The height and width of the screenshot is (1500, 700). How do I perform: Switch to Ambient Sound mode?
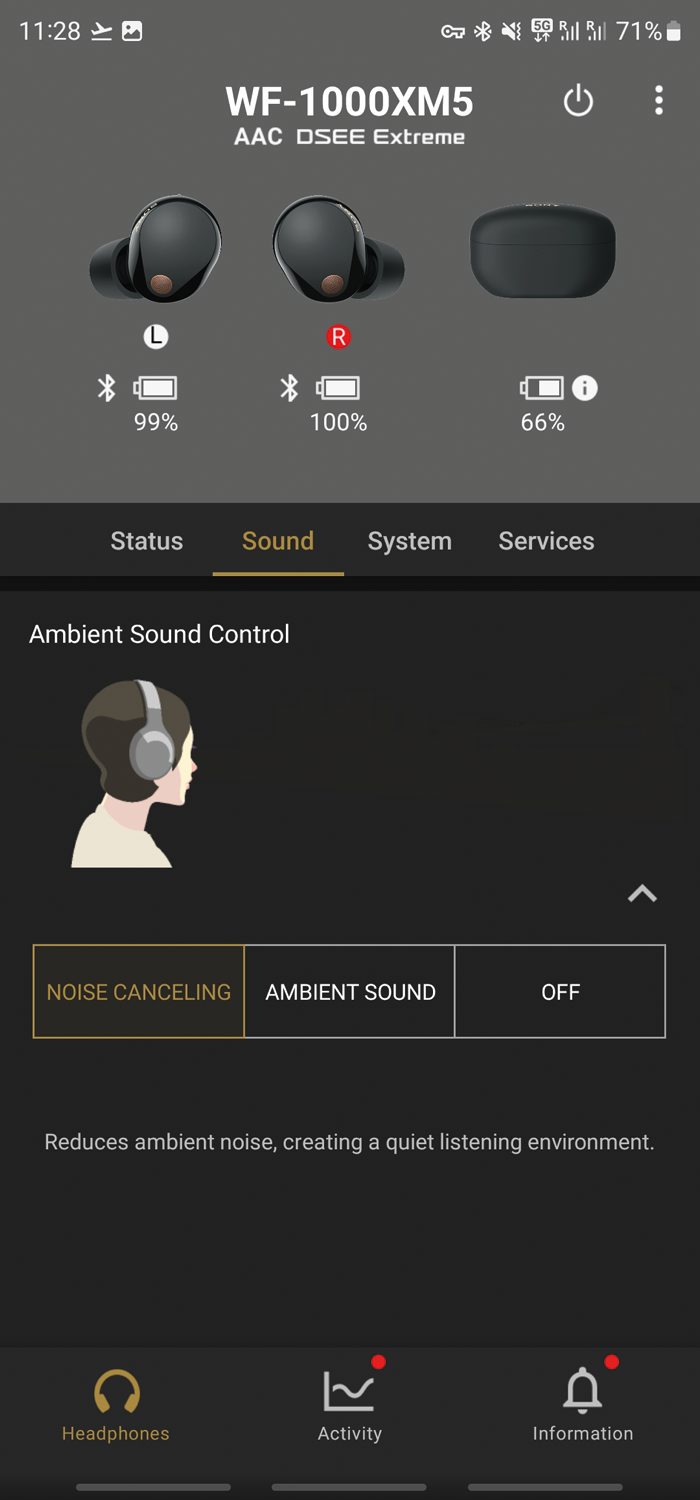[x=350, y=992]
